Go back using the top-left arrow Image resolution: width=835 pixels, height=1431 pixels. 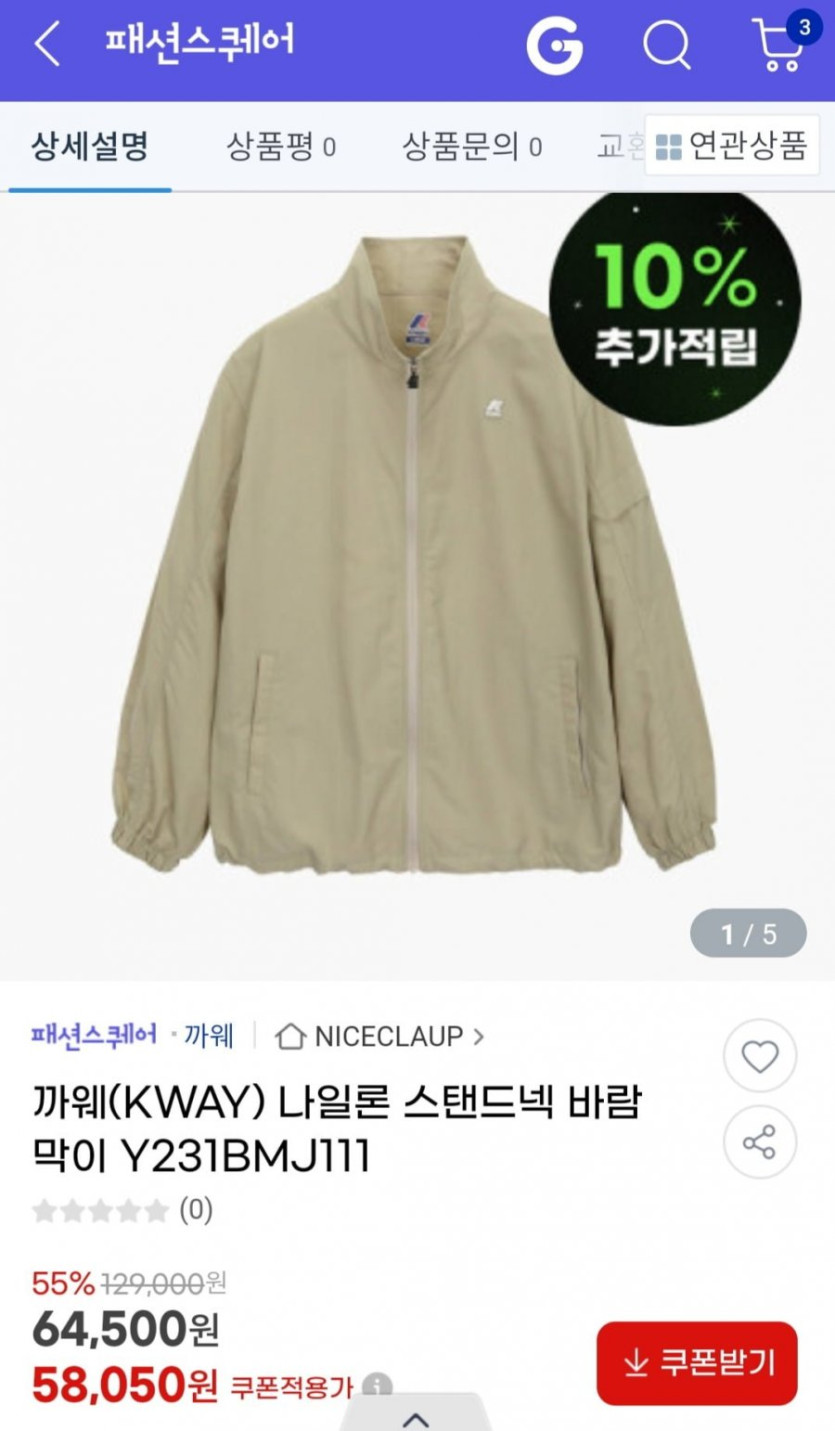(46, 46)
